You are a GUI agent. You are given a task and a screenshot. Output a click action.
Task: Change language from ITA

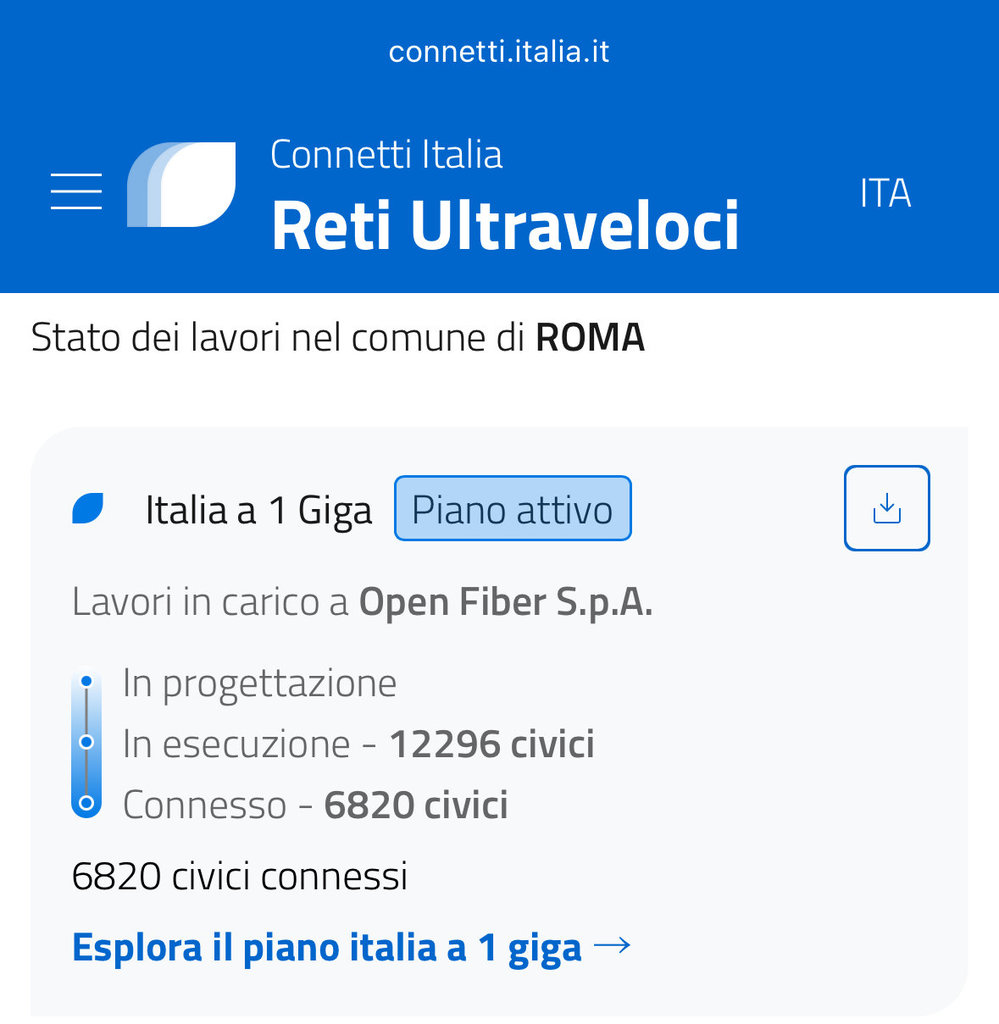click(885, 193)
